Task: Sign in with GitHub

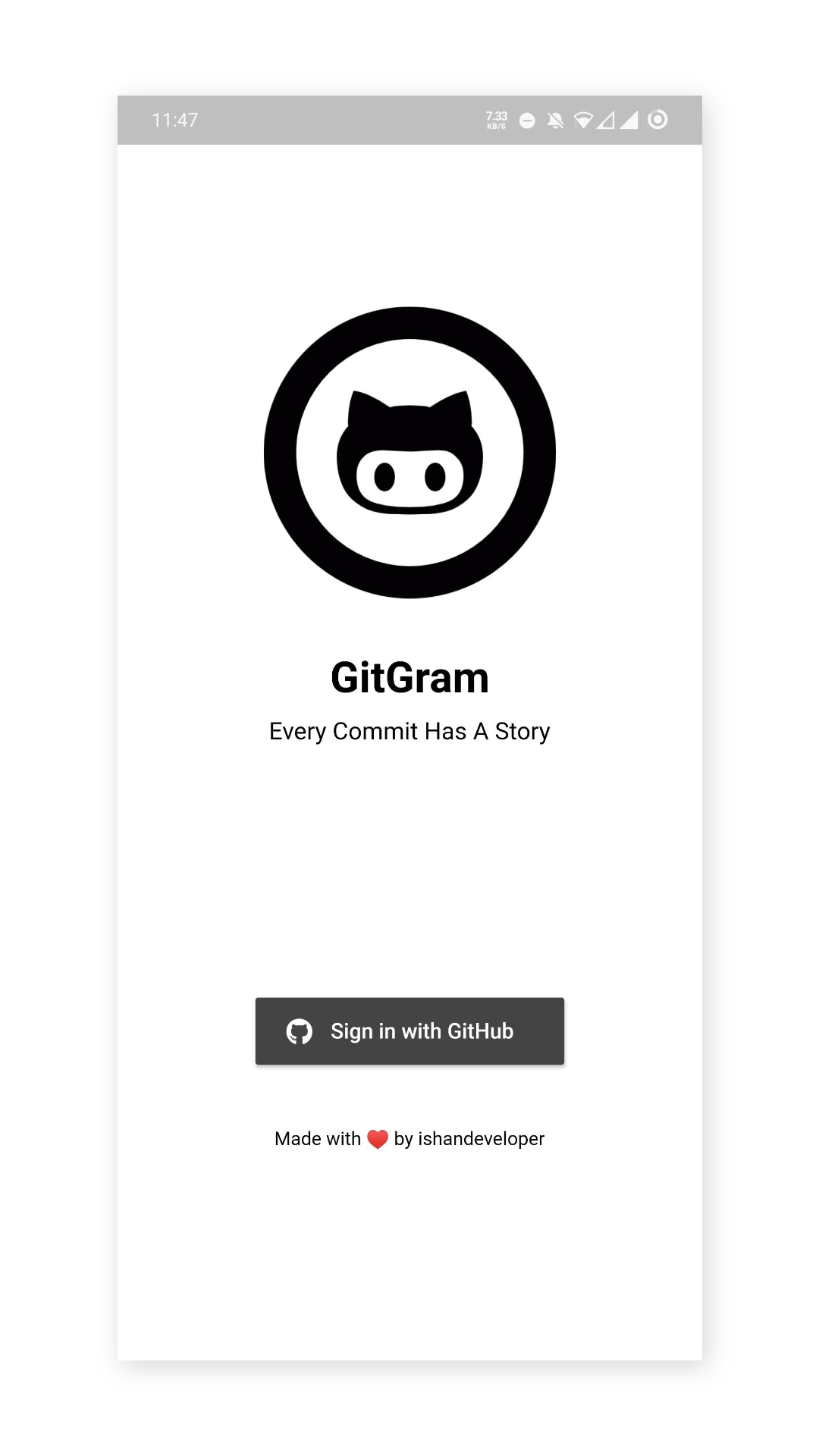Action: point(409,1031)
